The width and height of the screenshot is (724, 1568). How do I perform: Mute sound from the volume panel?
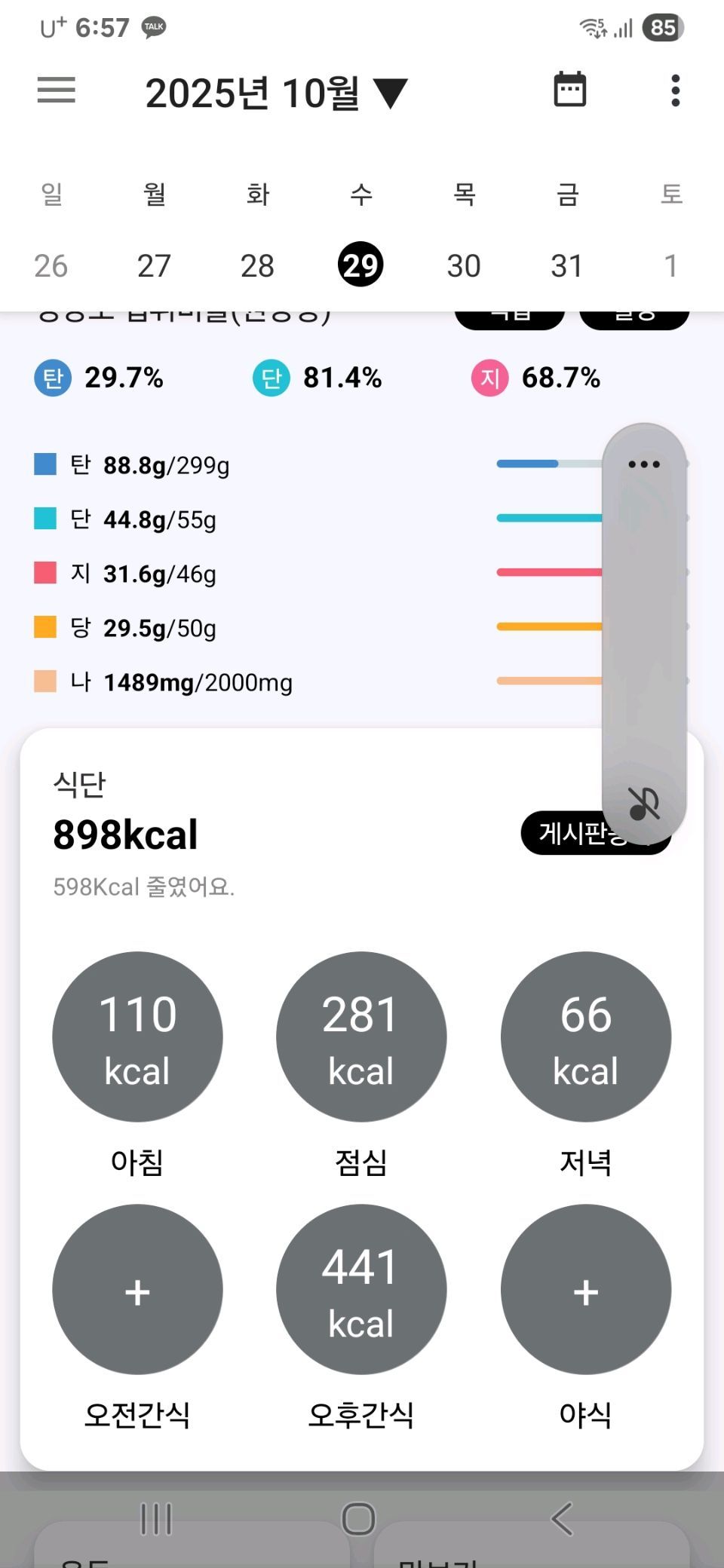coord(644,804)
